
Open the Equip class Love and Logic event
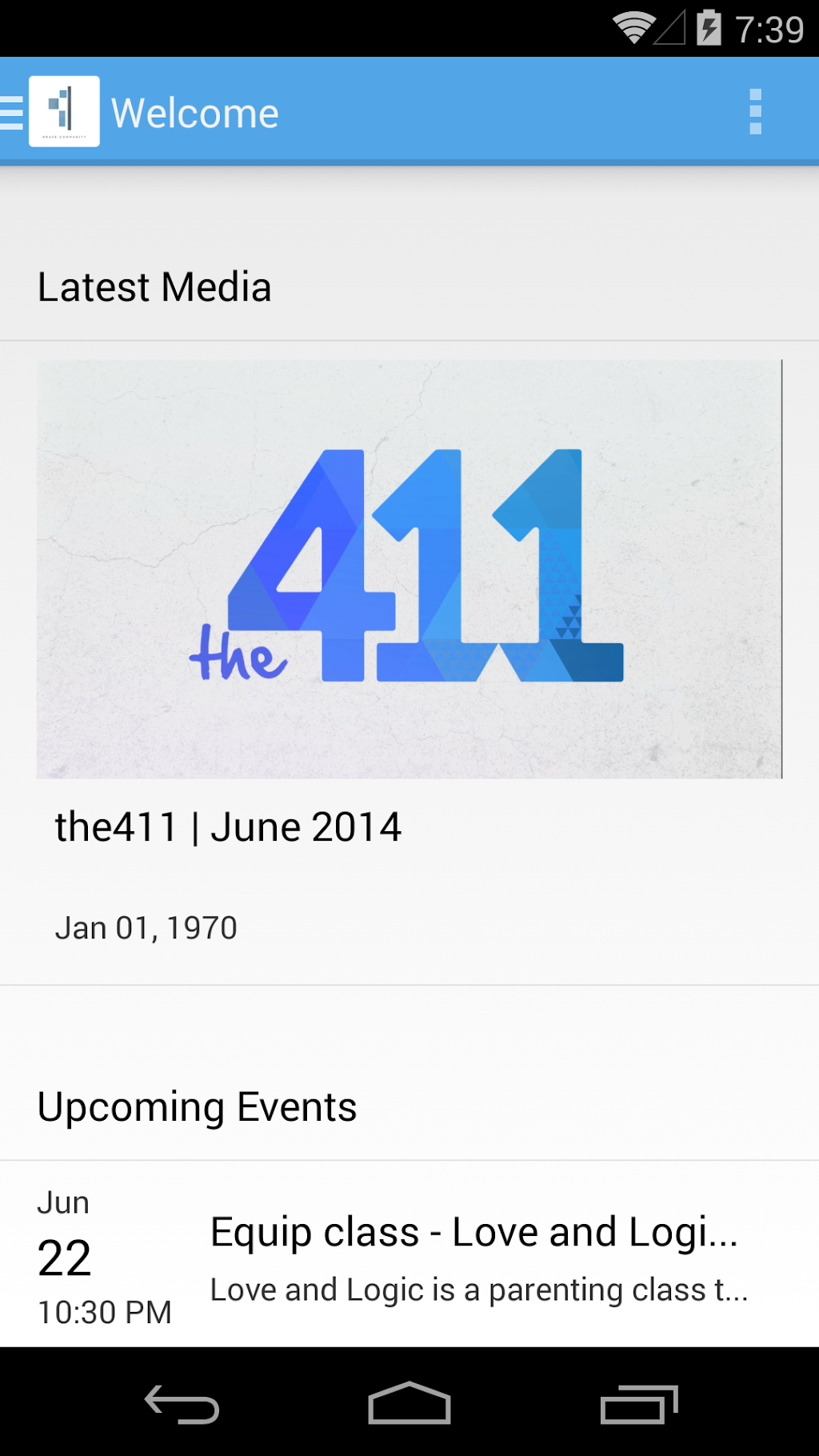click(472, 1255)
